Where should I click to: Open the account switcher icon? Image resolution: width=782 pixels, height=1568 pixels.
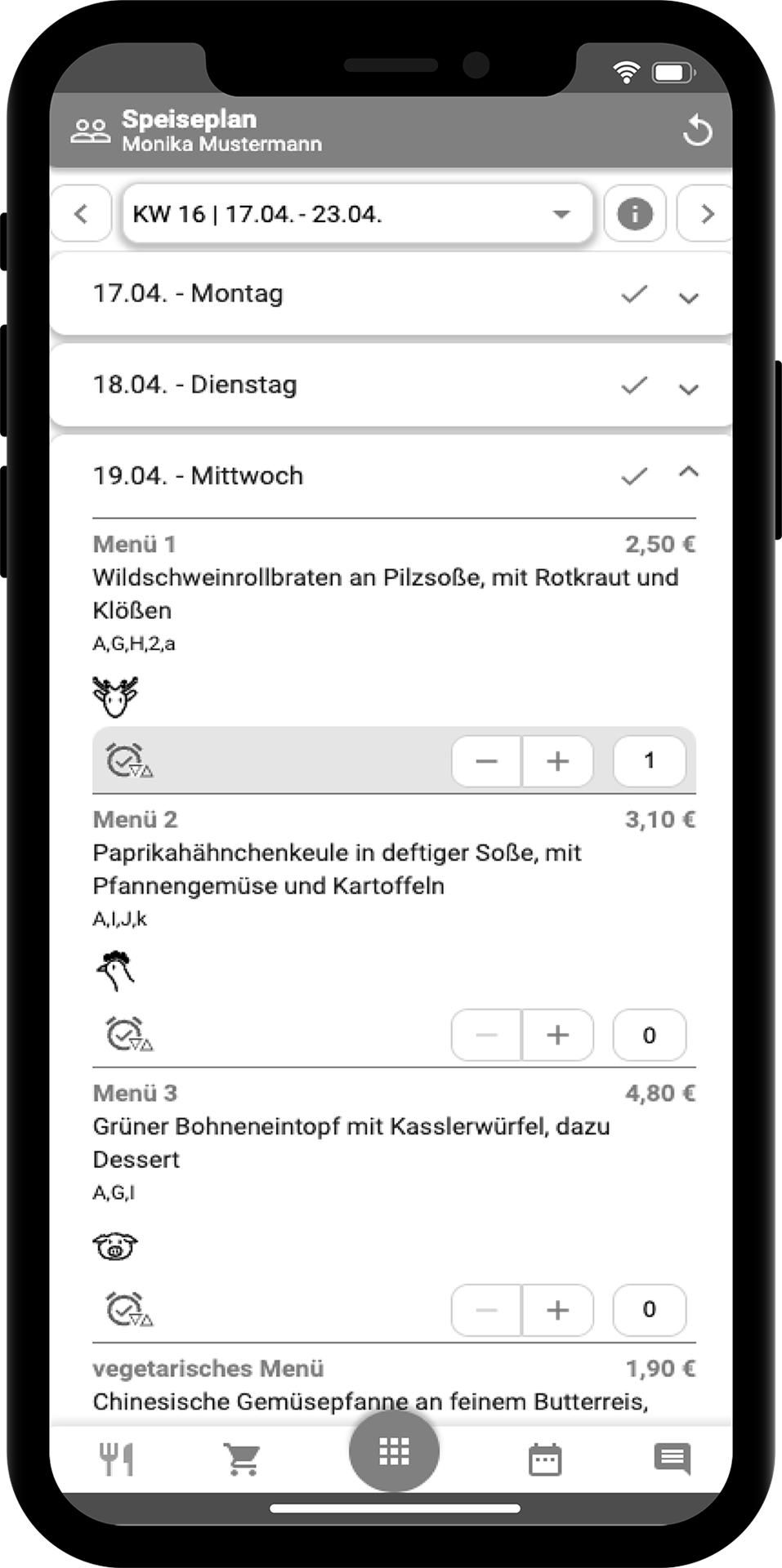pyautogui.click(x=90, y=131)
